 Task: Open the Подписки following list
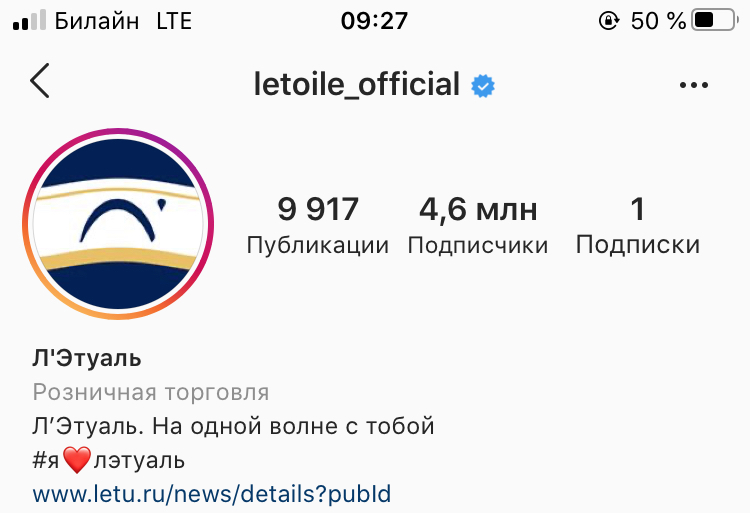point(638,225)
